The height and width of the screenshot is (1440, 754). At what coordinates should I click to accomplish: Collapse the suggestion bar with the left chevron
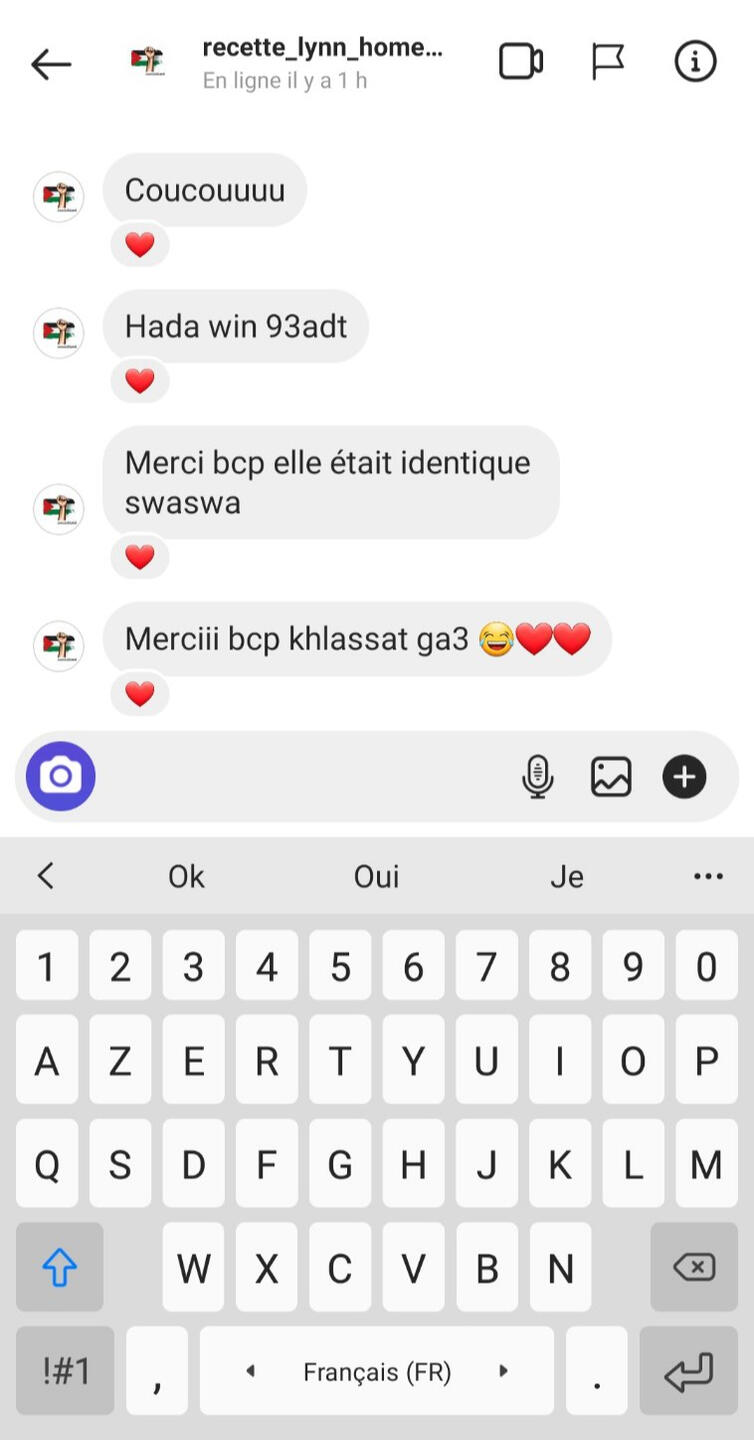(45, 876)
